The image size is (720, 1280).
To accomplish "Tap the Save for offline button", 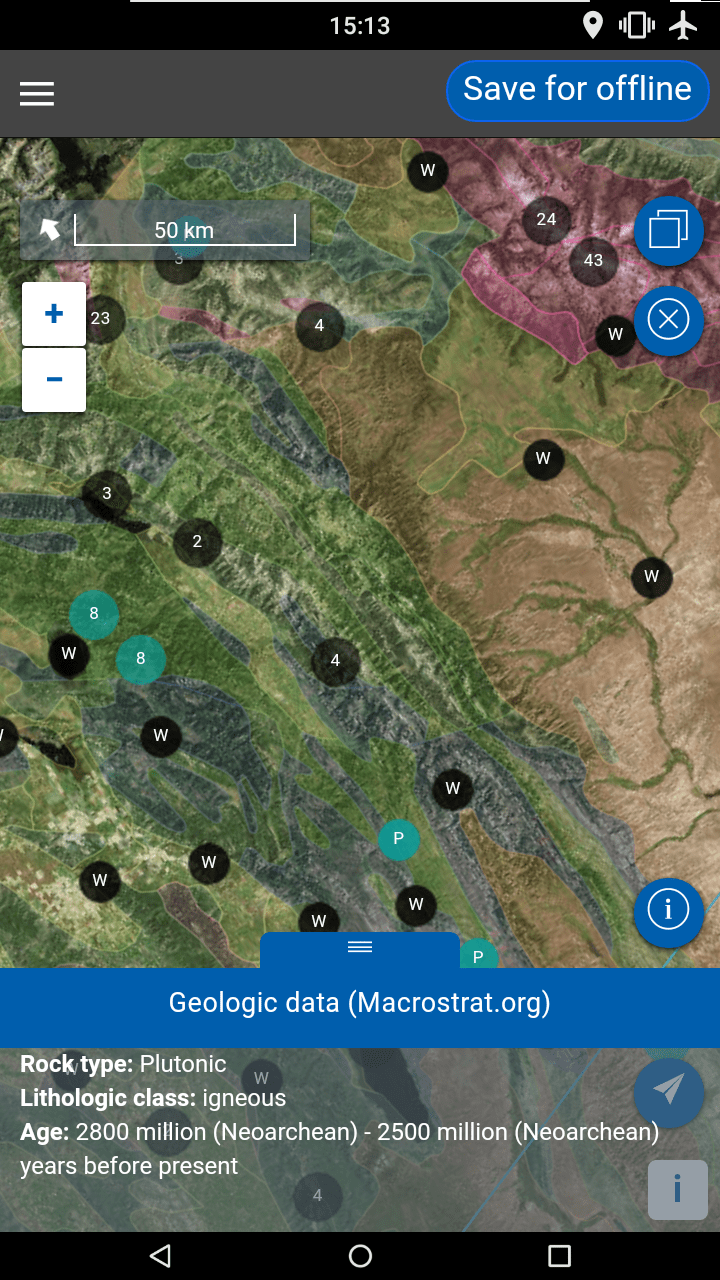I will [577, 90].
